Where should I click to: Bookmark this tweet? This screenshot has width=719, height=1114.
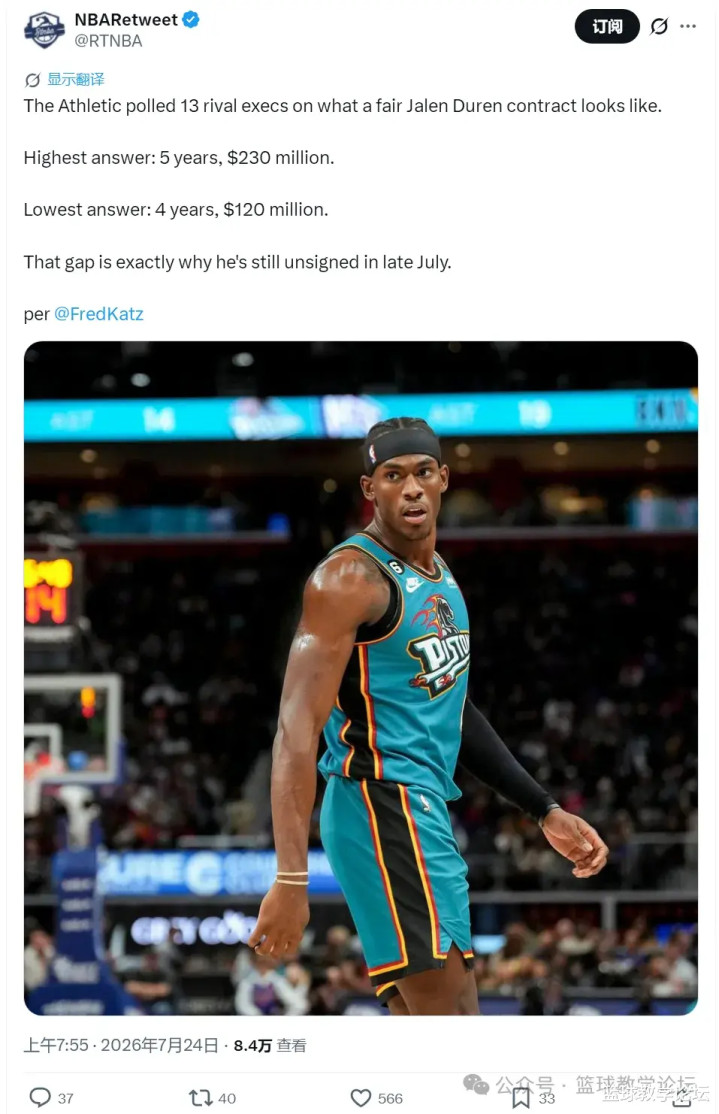pos(521,1098)
